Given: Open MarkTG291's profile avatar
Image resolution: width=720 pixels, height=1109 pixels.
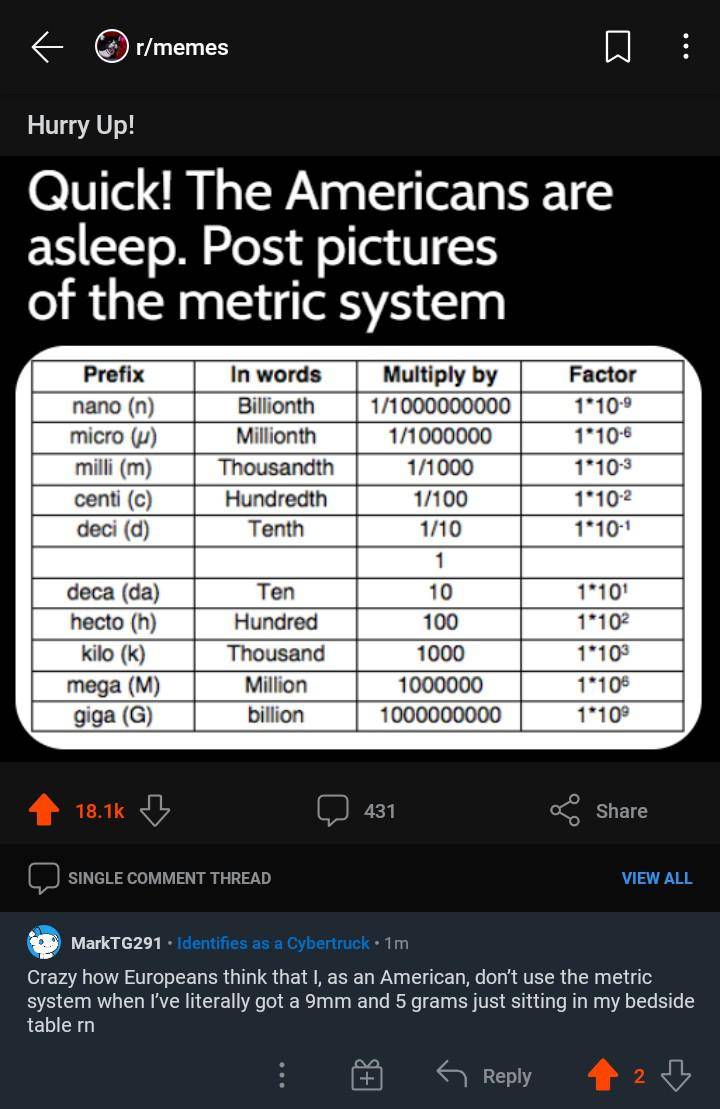Looking at the screenshot, I should tap(40, 942).
